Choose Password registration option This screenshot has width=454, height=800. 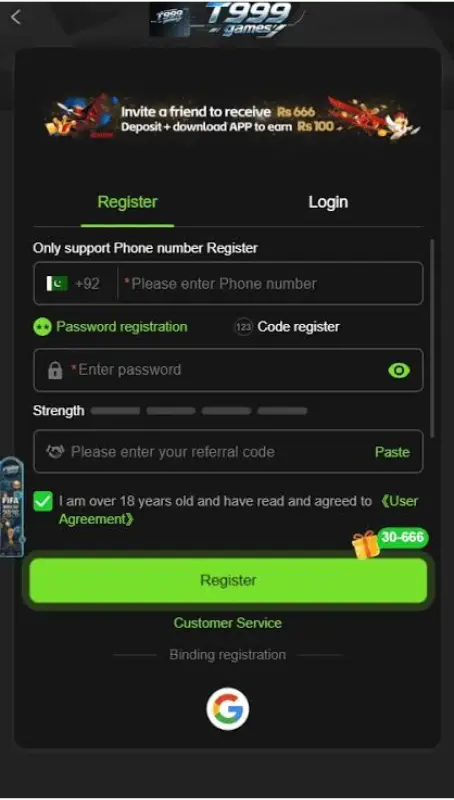coord(110,327)
